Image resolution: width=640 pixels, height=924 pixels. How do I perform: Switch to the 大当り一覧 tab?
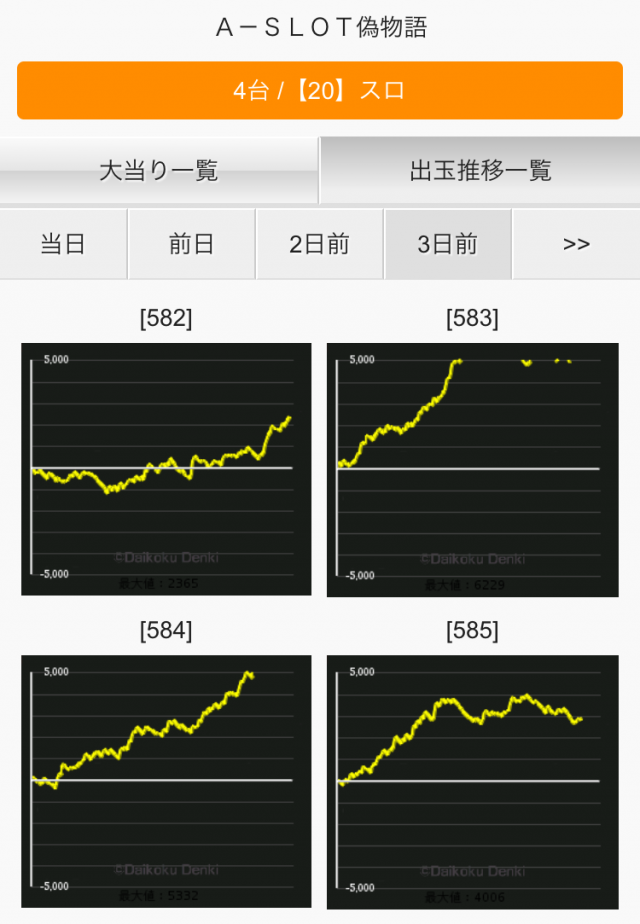pos(159,171)
